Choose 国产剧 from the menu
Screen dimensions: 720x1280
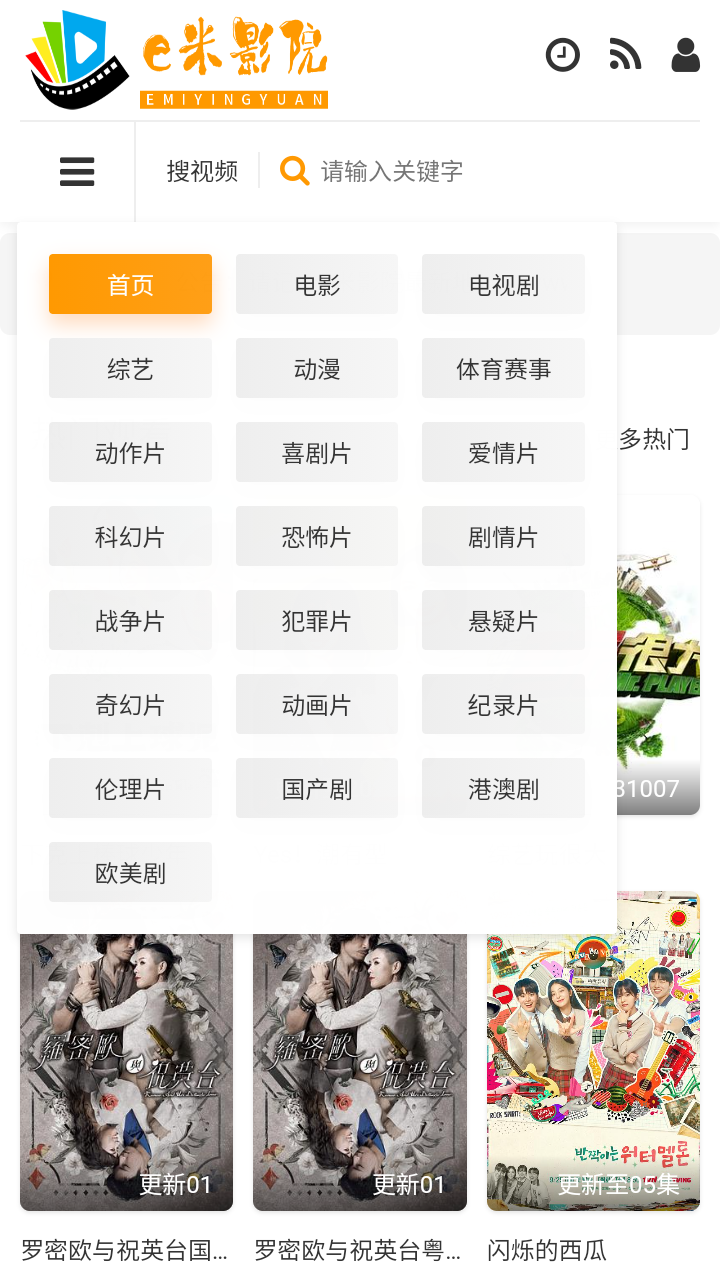tap(317, 789)
